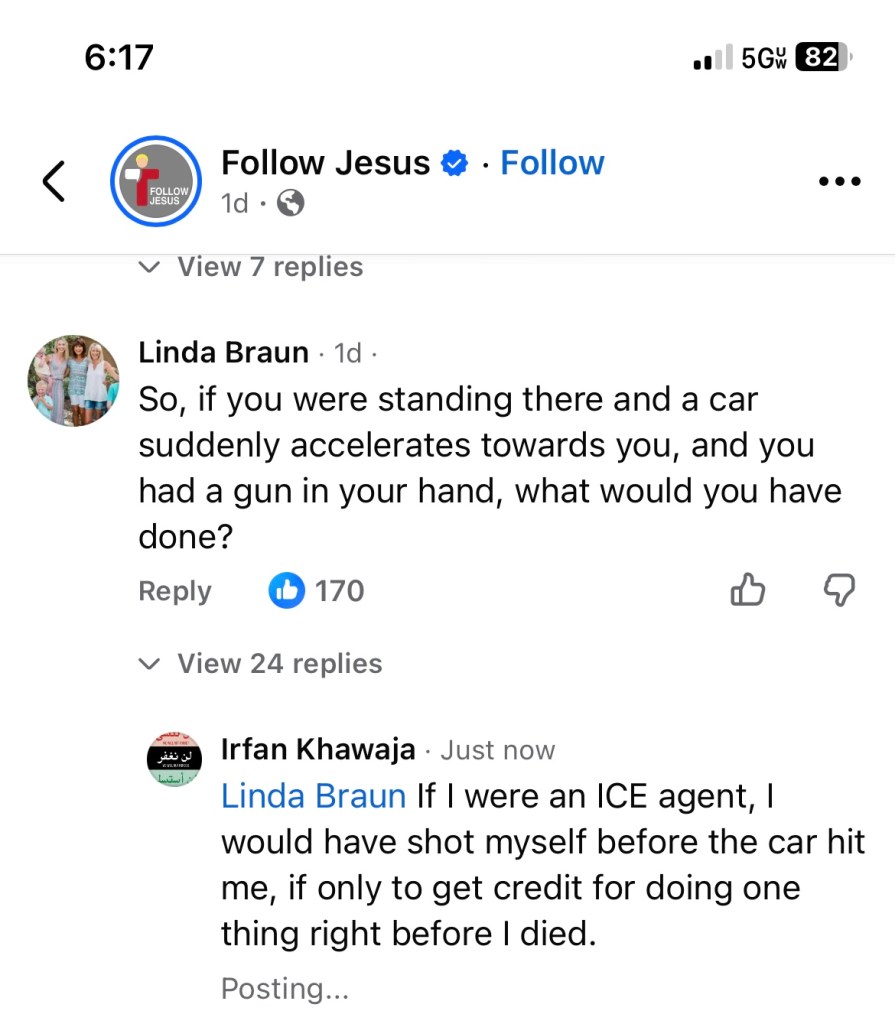This screenshot has width=895, height=1024.
Task: Reply to Linda Braun's comment
Action: (x=175, y=591)
